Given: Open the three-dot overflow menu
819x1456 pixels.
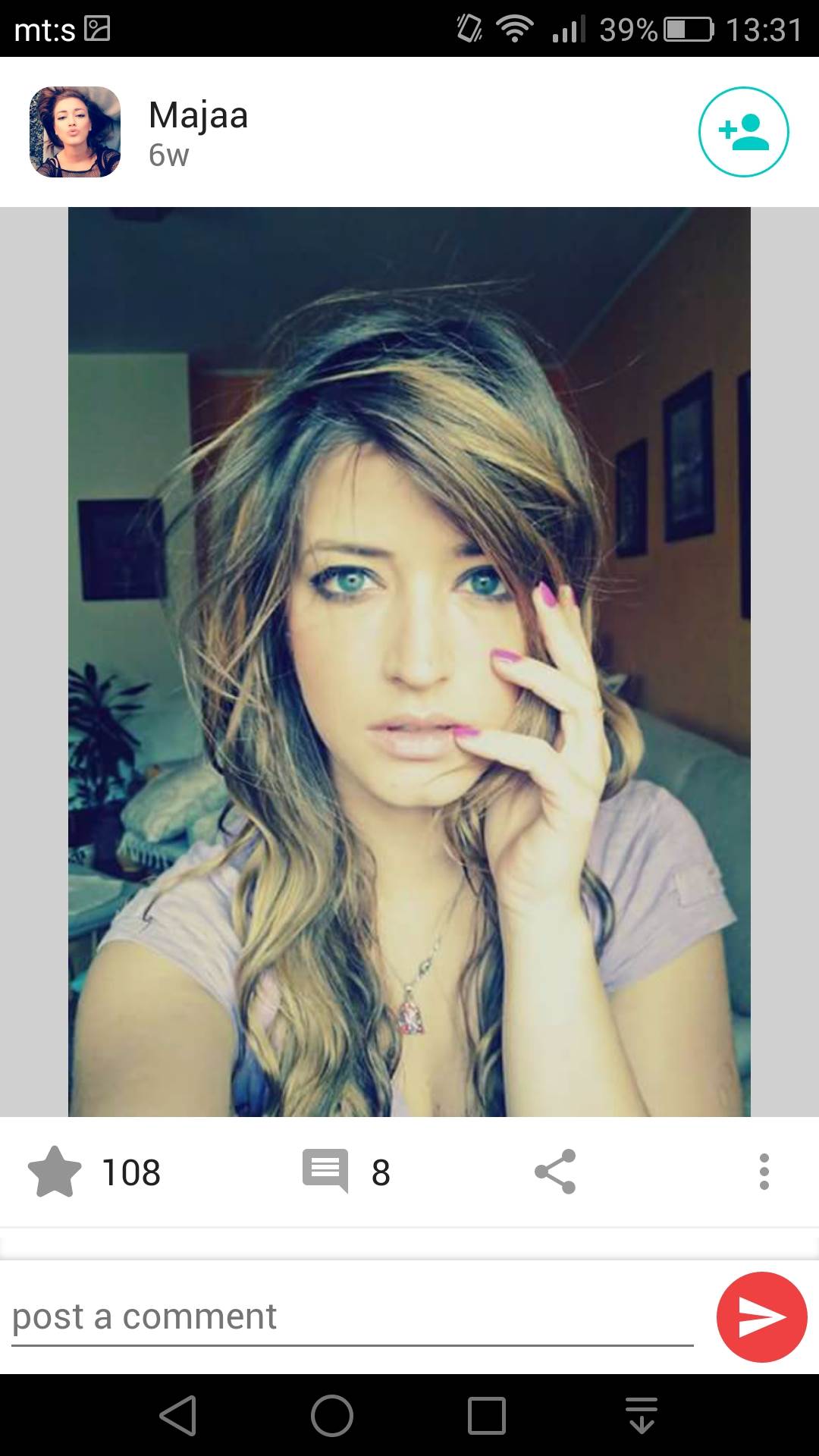Looking at the screenshot, I should (764, 1172).
